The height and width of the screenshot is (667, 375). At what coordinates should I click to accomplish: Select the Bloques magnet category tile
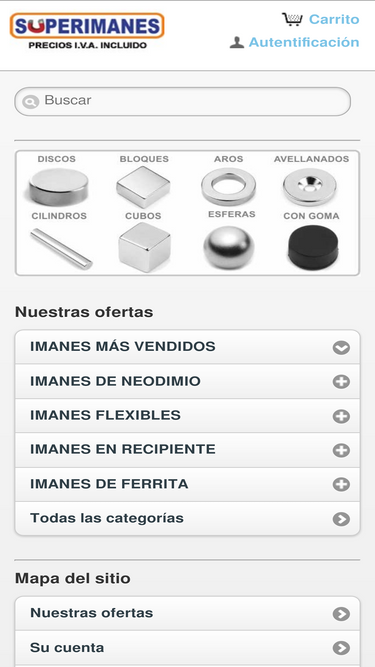(x=144, y=181)
